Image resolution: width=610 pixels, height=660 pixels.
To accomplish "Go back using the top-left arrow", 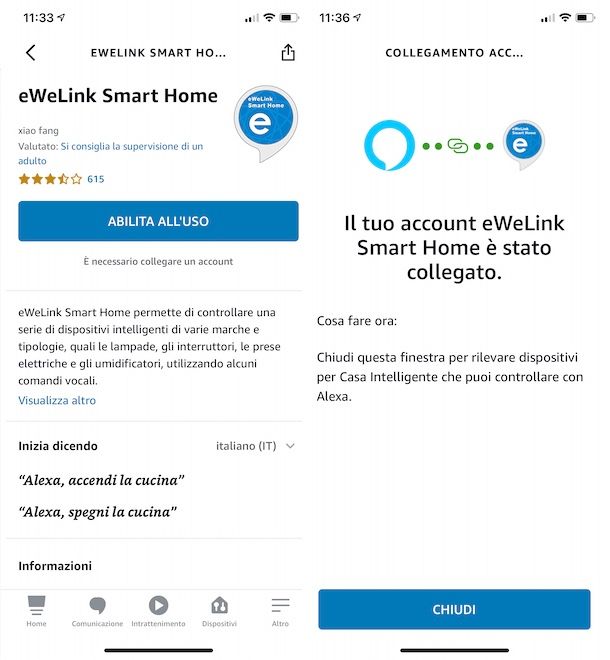I will [30, 53].
